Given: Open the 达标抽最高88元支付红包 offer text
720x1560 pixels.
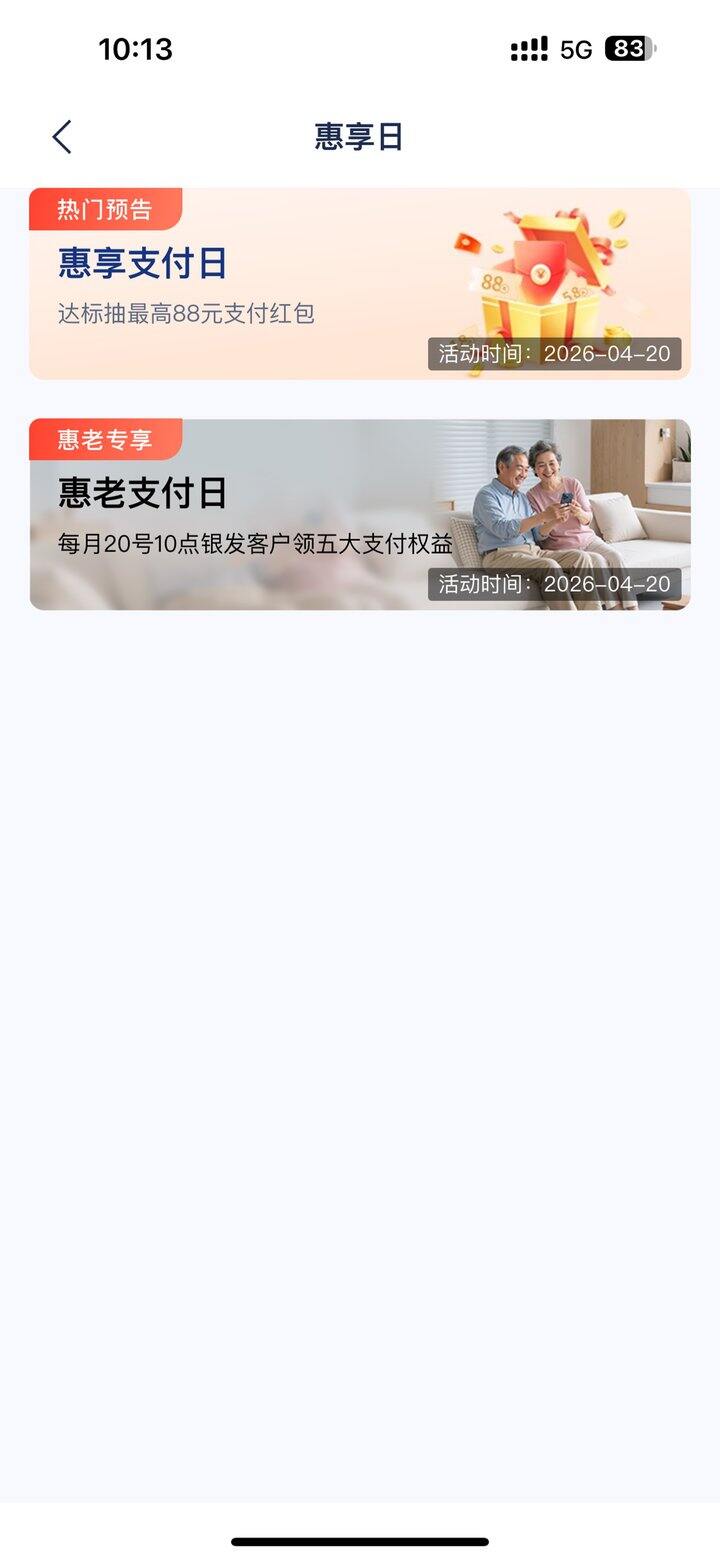Looking at the screenshot, I should click(x=185, y=312).
